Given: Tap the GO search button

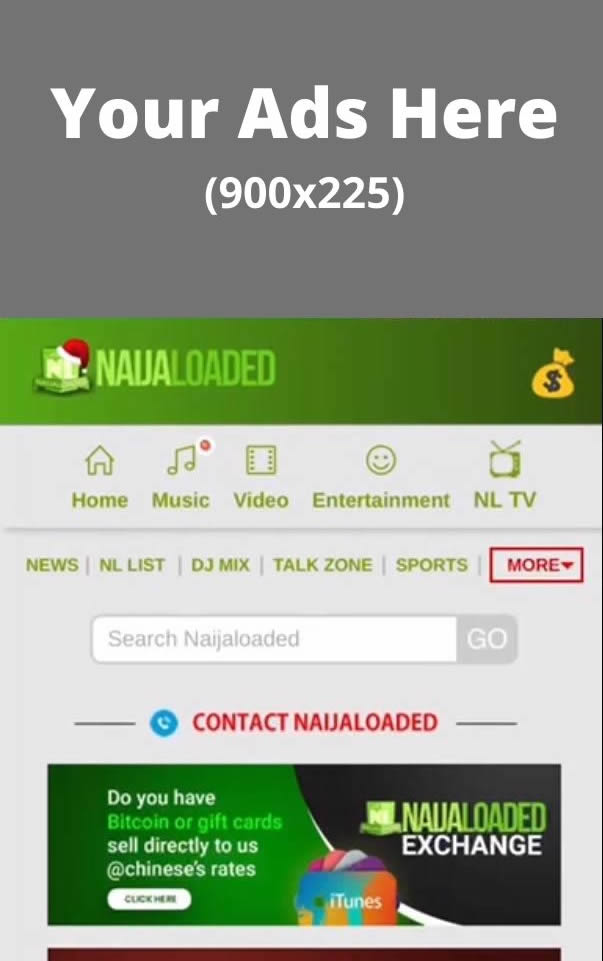Looking at the screenshot, I should [487, 639].
